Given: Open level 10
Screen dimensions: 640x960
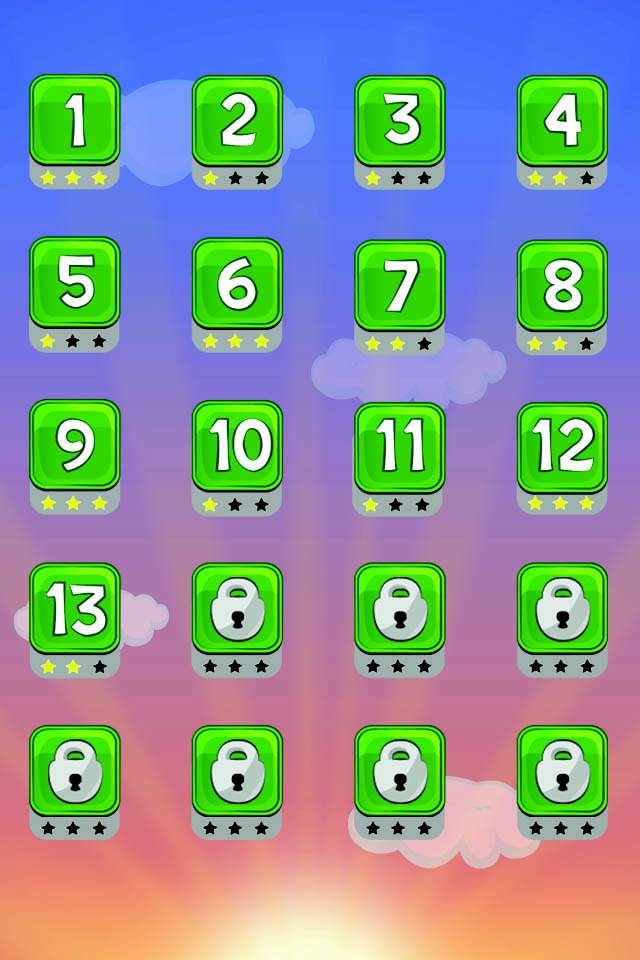Looking at the screenshot, I should [x=237, y=446].
